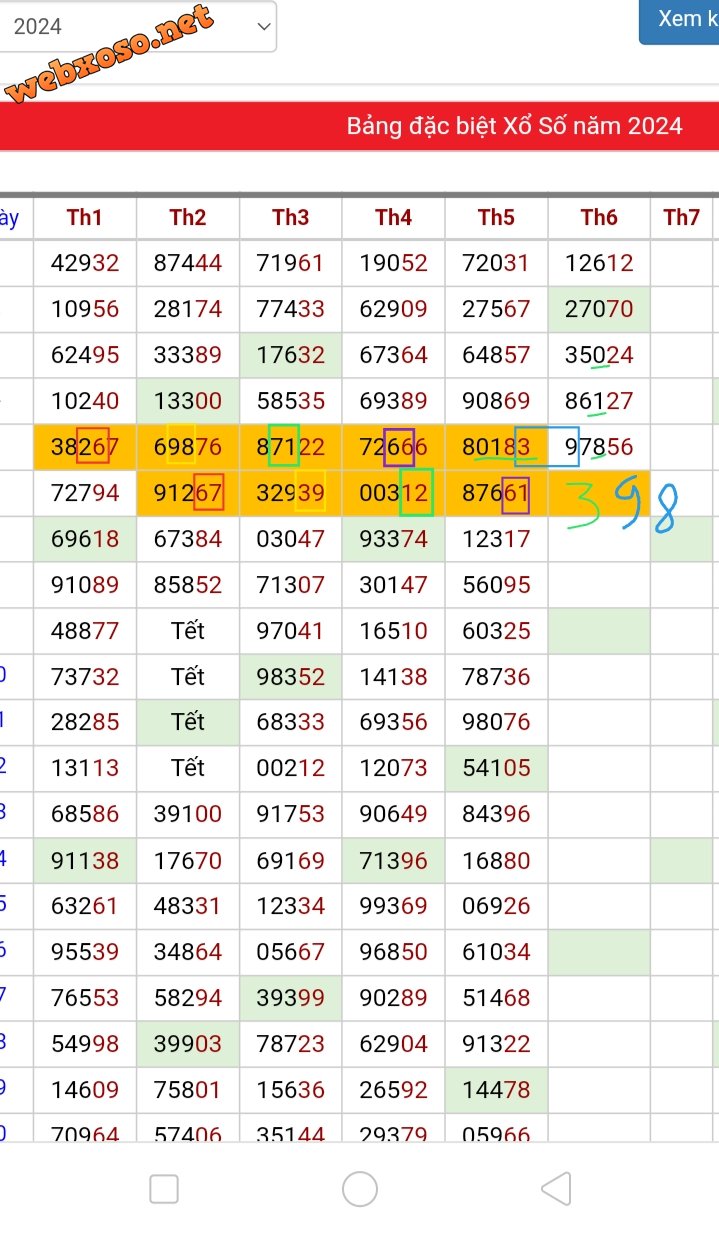Go back with the system back button
The width and height of the screenshot is (719, 1237).
click(x=556, y=1189)
